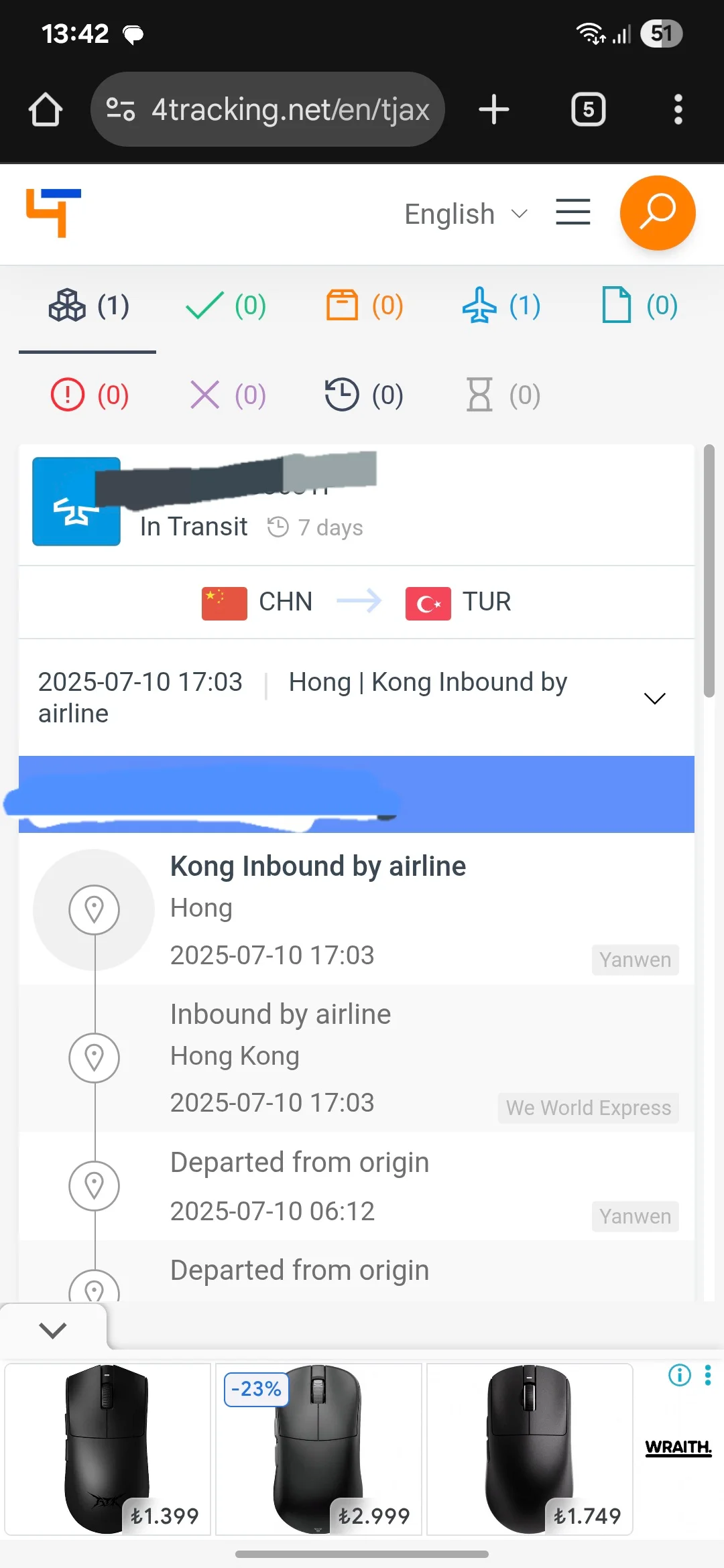Tap the 4tracking.net address bar
Screen dimensions: 724x1568
point(268,110)
